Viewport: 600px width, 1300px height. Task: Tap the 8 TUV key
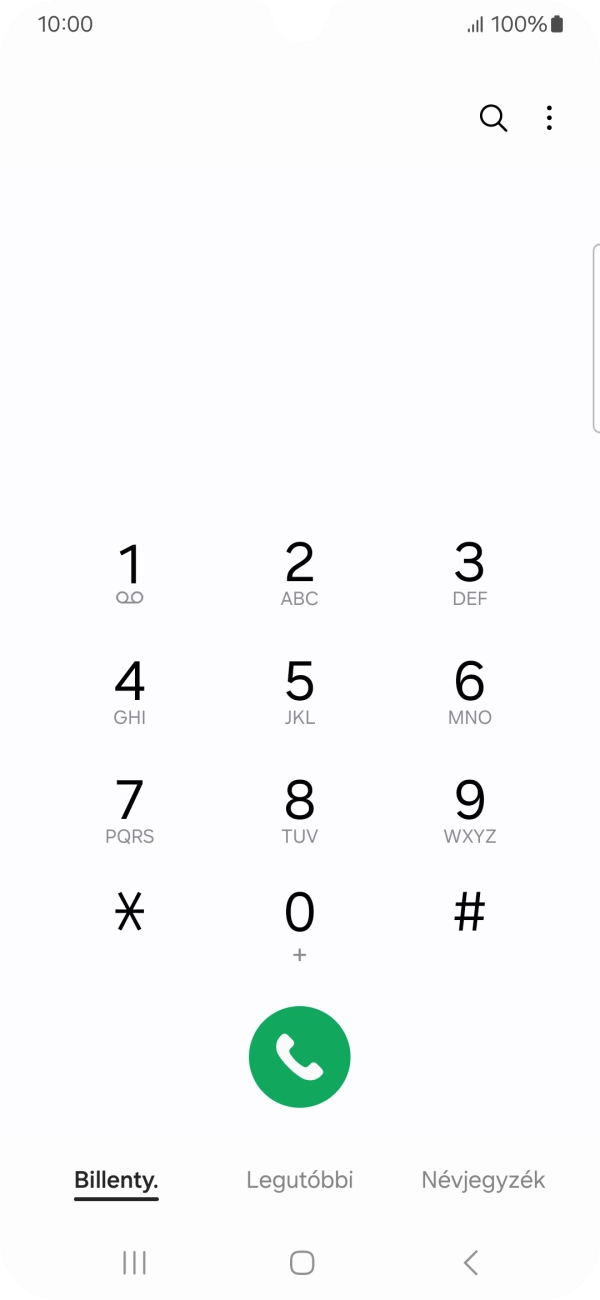click(300, 810)
